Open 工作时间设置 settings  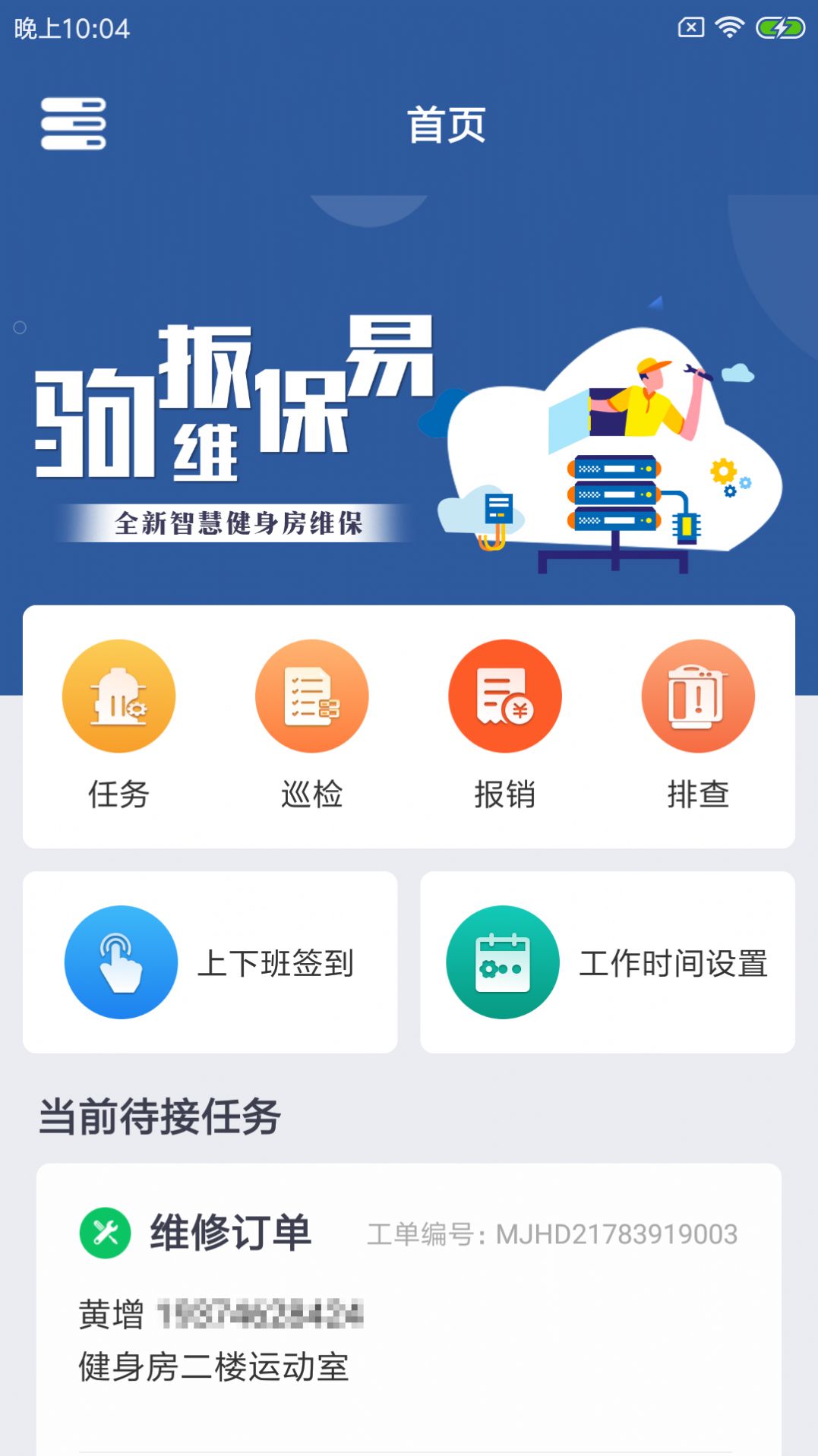pos(674,963)
